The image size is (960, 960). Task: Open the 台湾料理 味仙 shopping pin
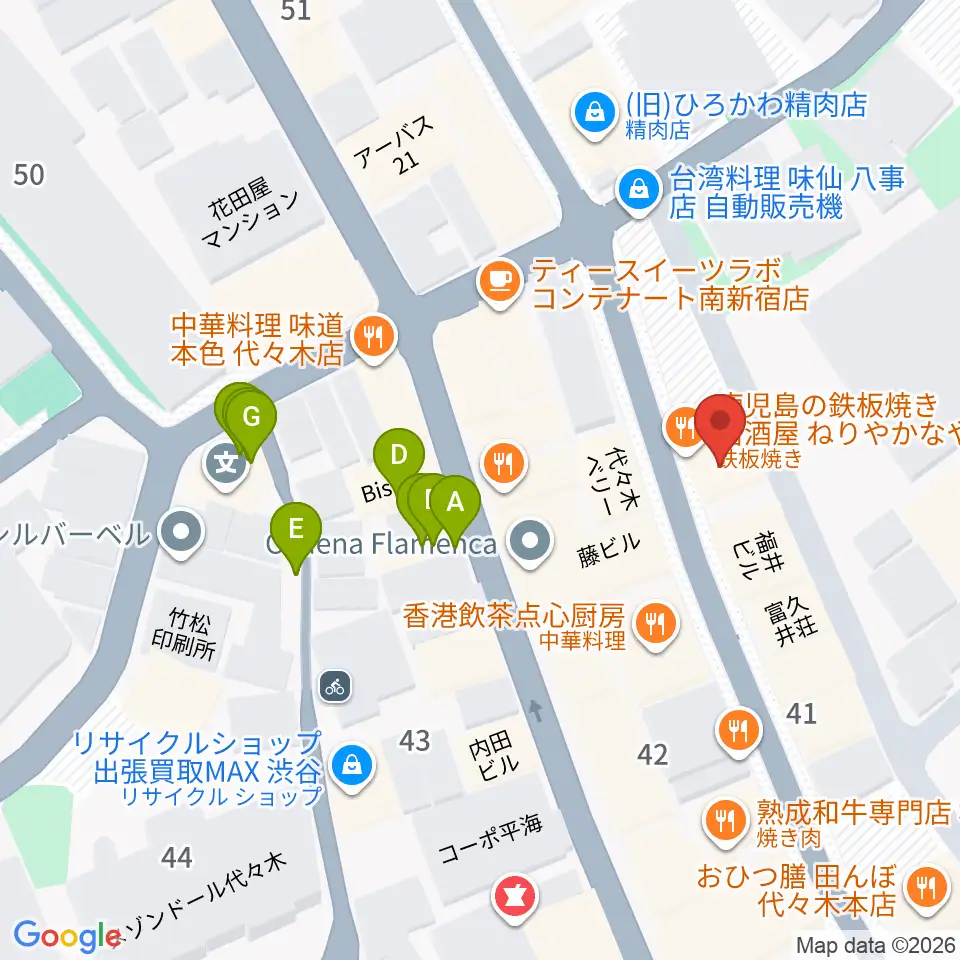click(639, 191)
